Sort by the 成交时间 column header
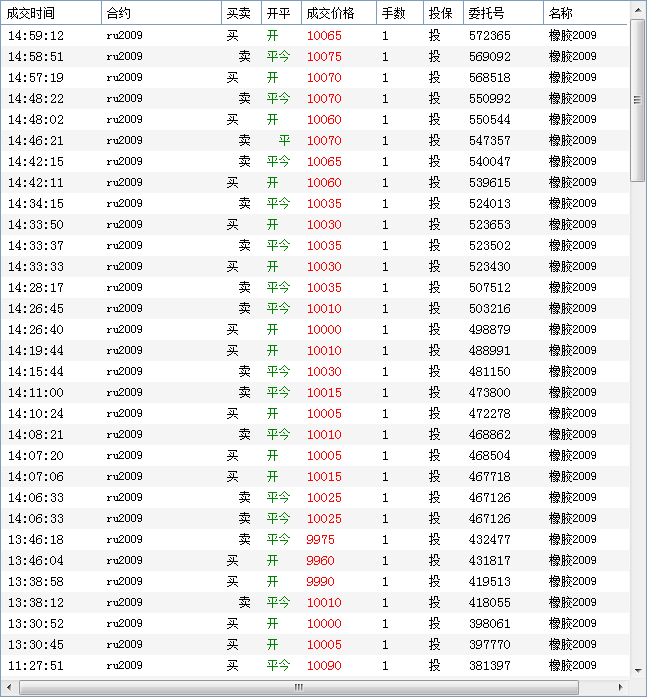Image resolution: width=647 pixels, height=697 pixels. (x=50, y=13)
